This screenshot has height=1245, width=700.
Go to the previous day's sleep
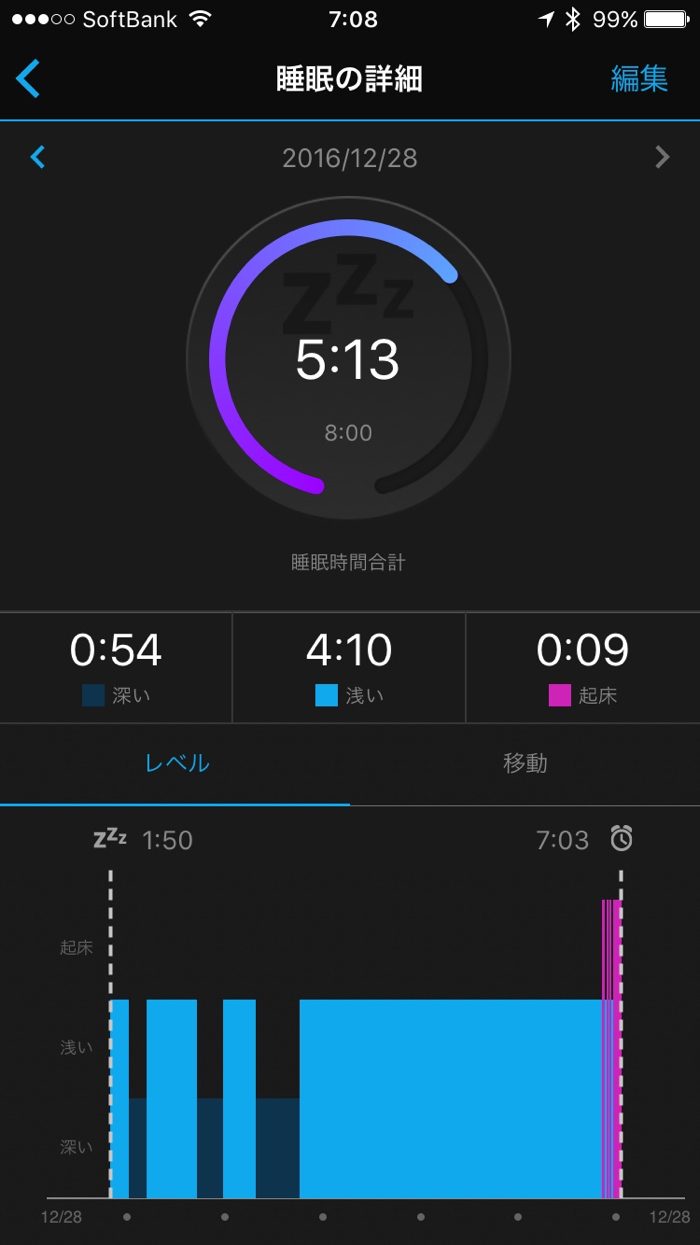(38, 157)
